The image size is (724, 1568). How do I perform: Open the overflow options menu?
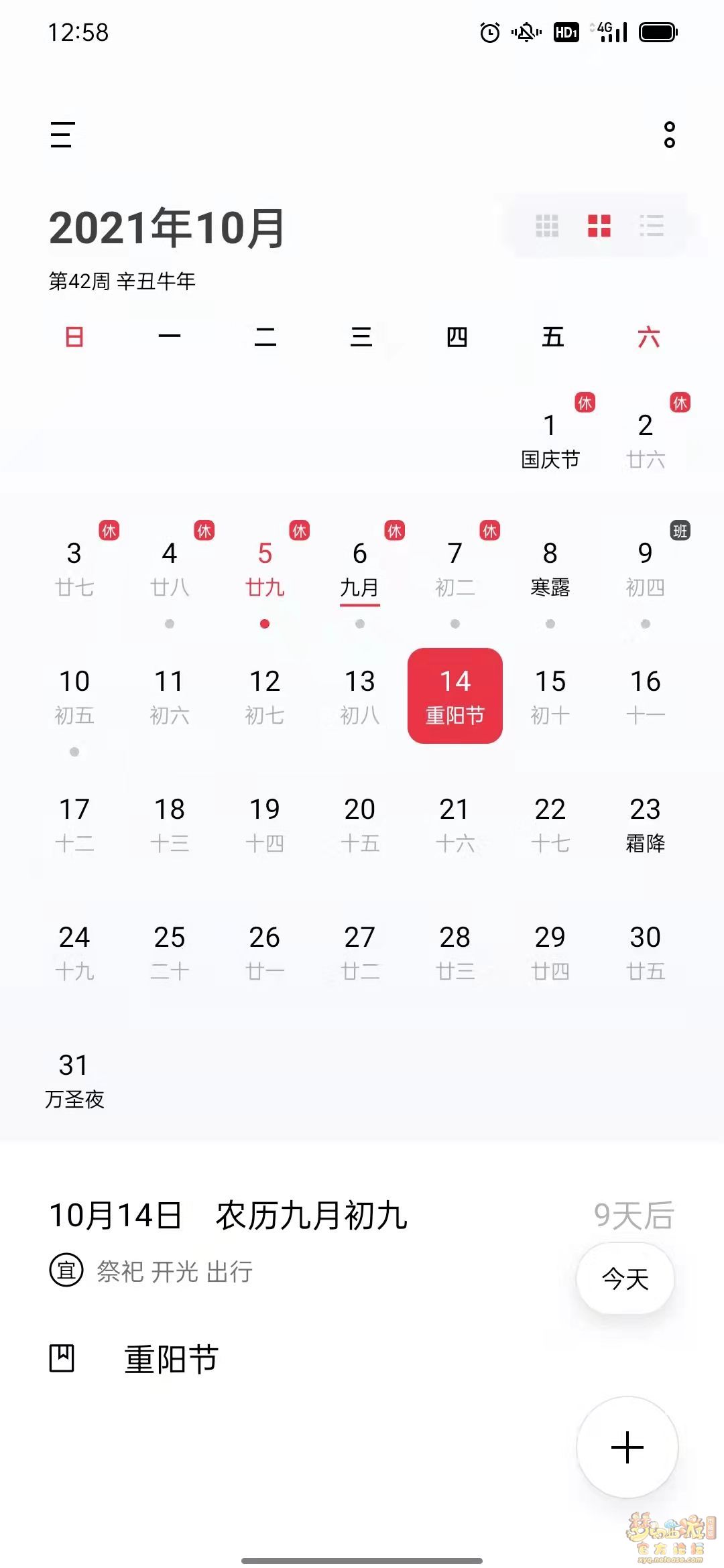point(669,135)
